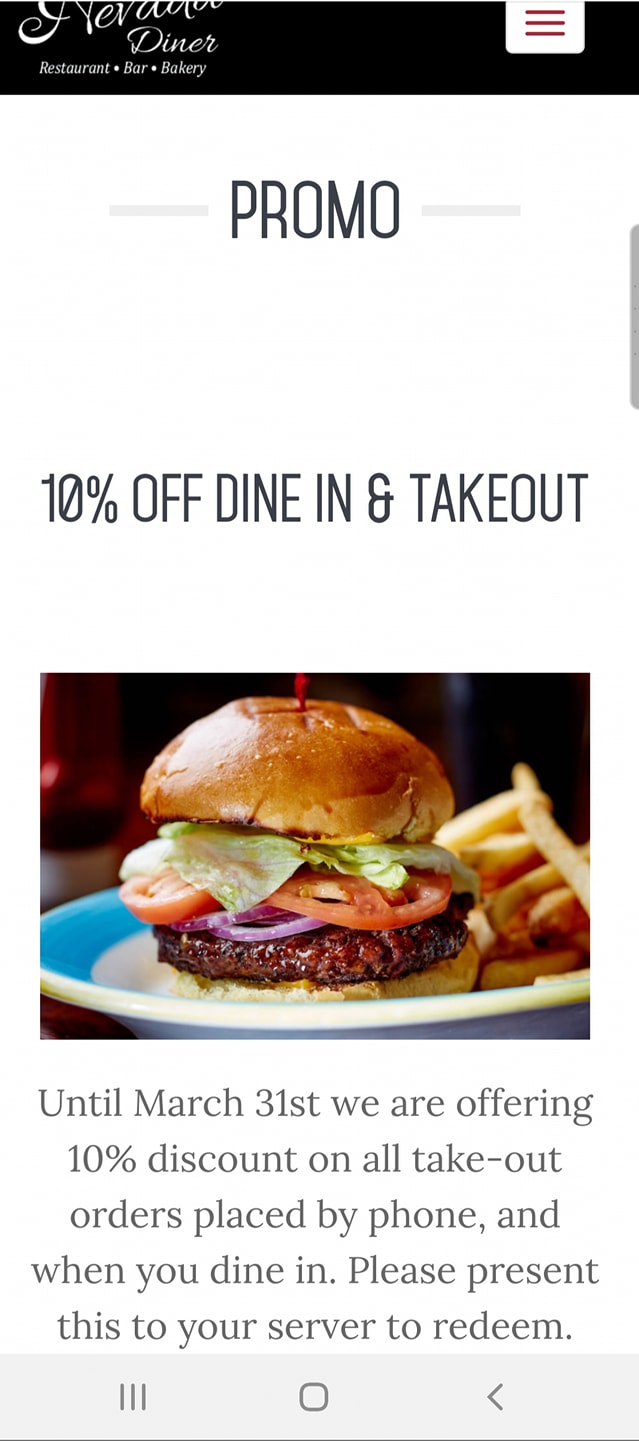Go back with system back button
Viewport: 639px width, 1441px height.
tap(495, 1397)
